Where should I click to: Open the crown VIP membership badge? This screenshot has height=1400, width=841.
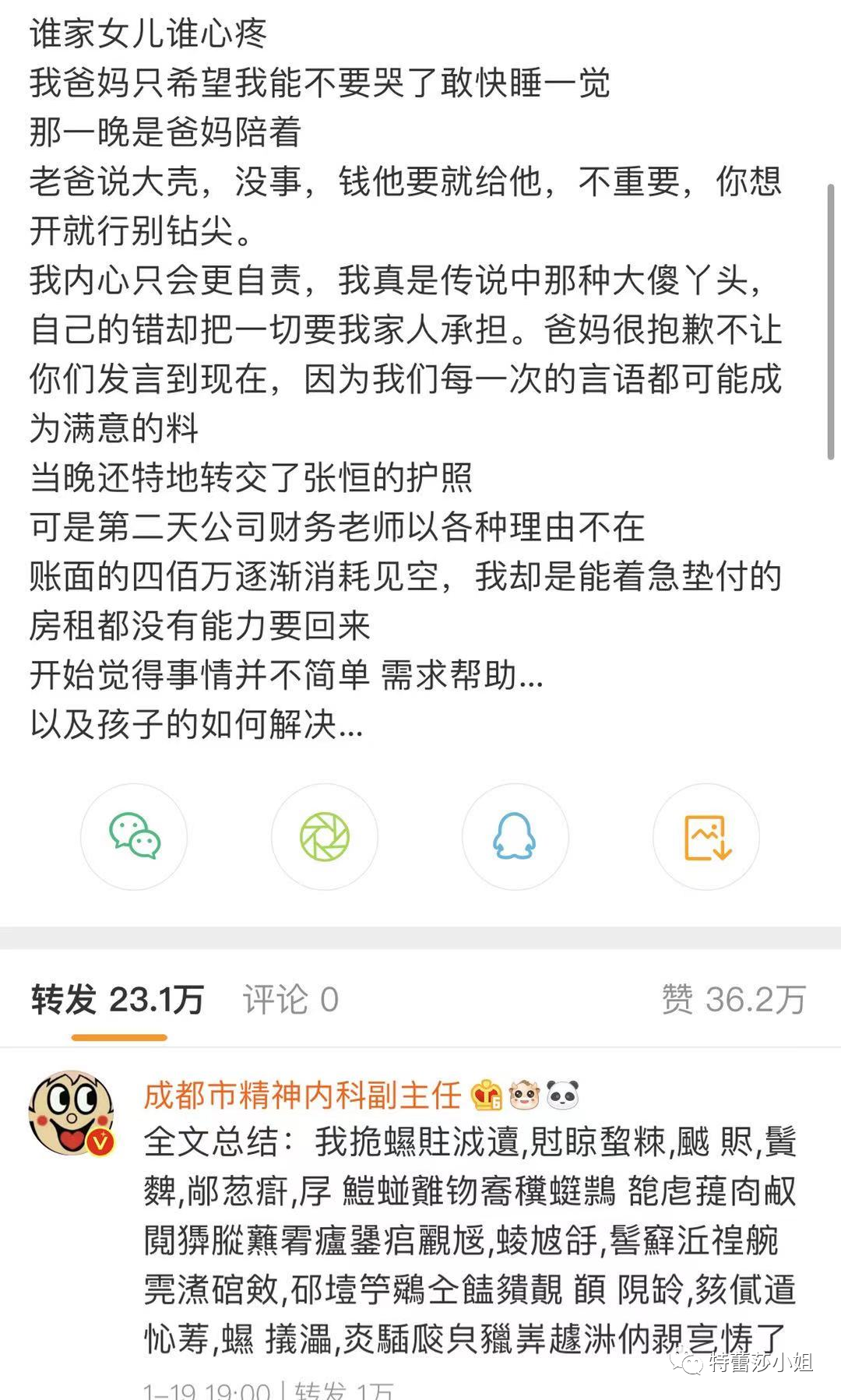point(487,1095)
